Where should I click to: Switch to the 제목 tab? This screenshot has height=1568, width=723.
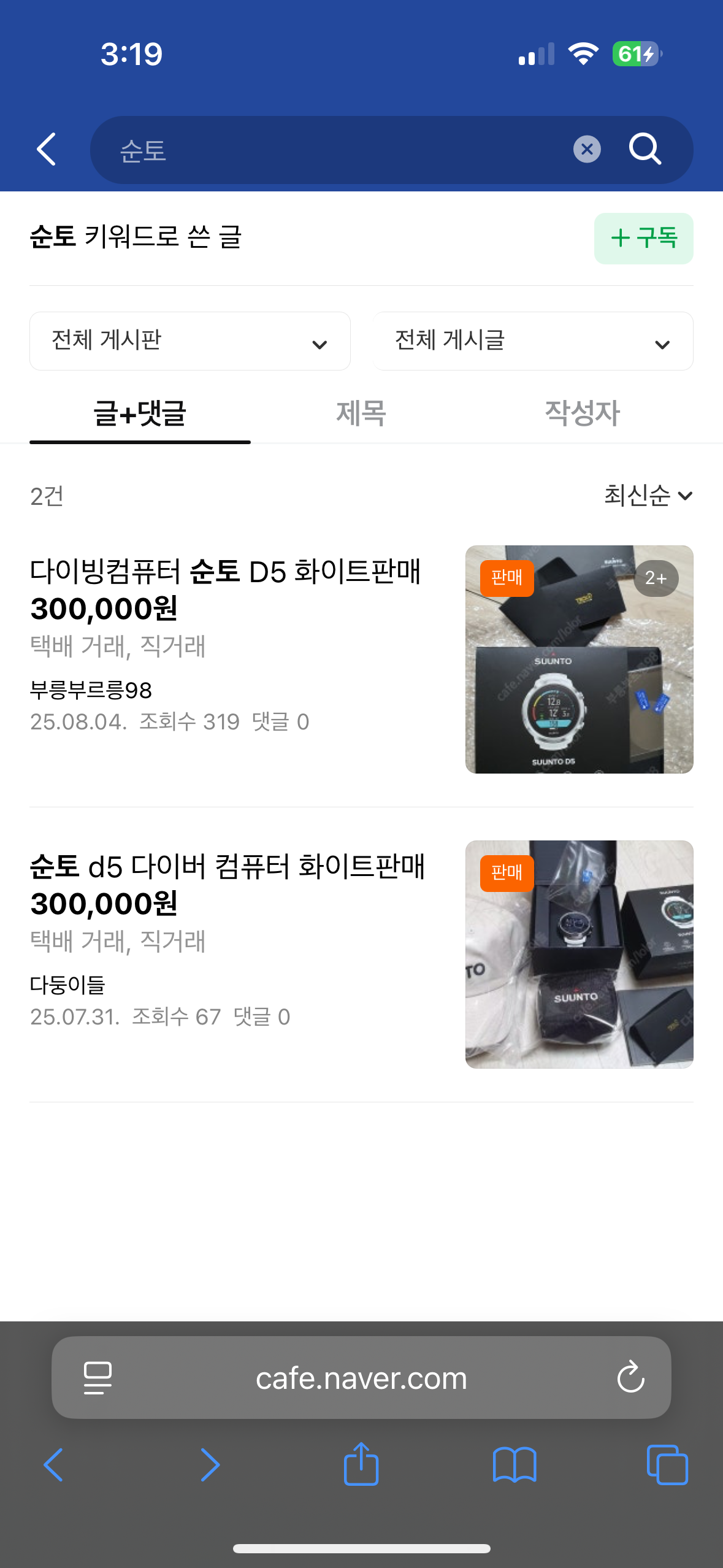click(x=361, y=413)
